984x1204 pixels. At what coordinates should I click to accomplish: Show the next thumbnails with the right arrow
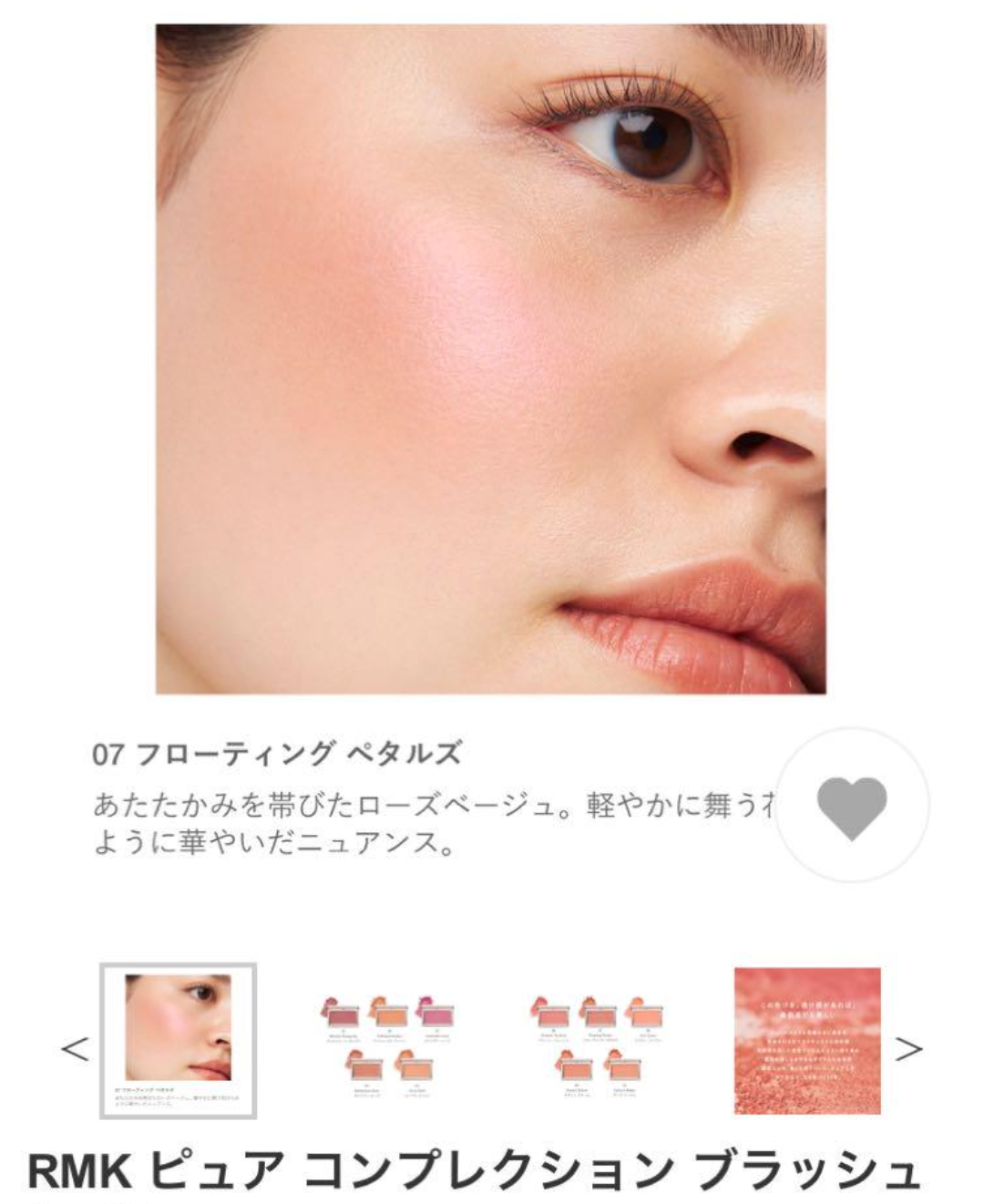907,1049
